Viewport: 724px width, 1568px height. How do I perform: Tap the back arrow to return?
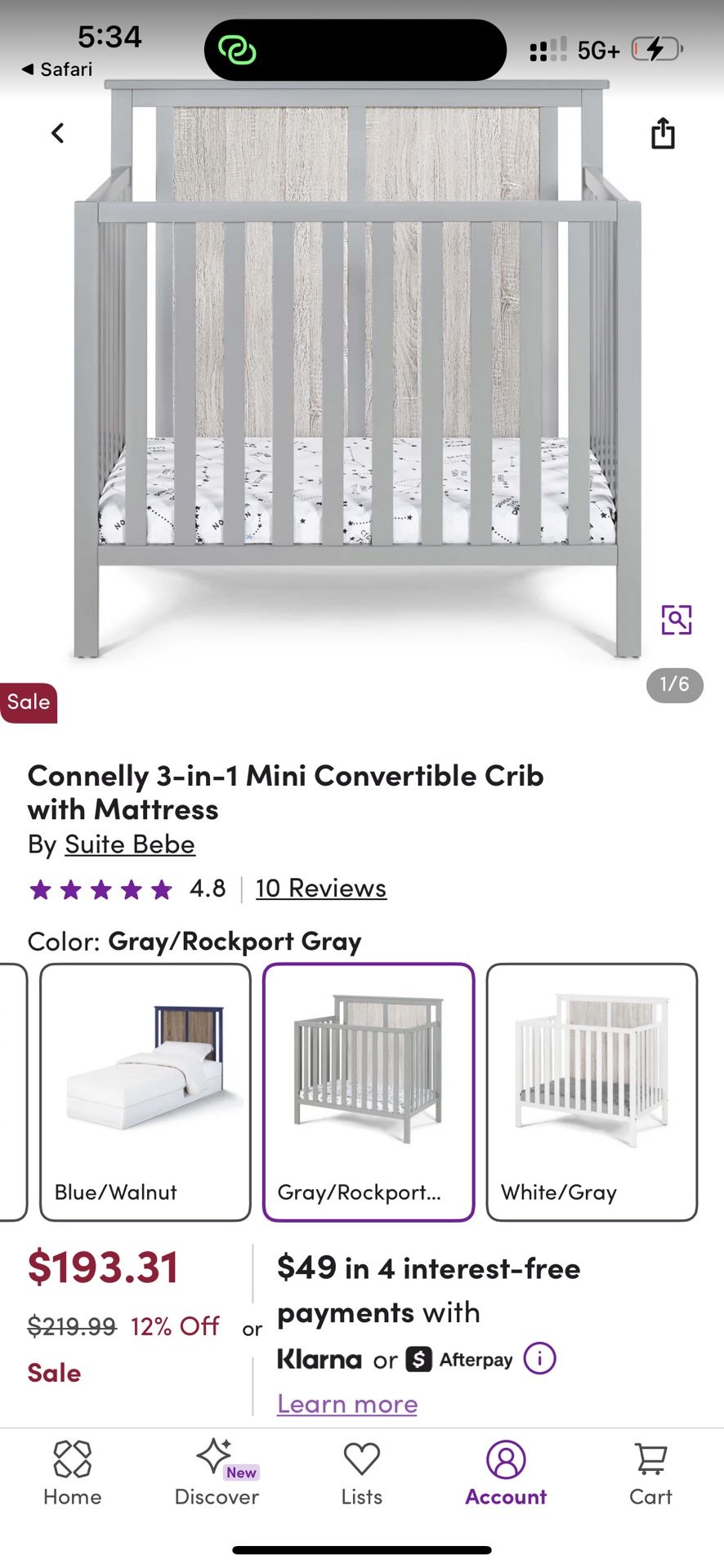58,132
